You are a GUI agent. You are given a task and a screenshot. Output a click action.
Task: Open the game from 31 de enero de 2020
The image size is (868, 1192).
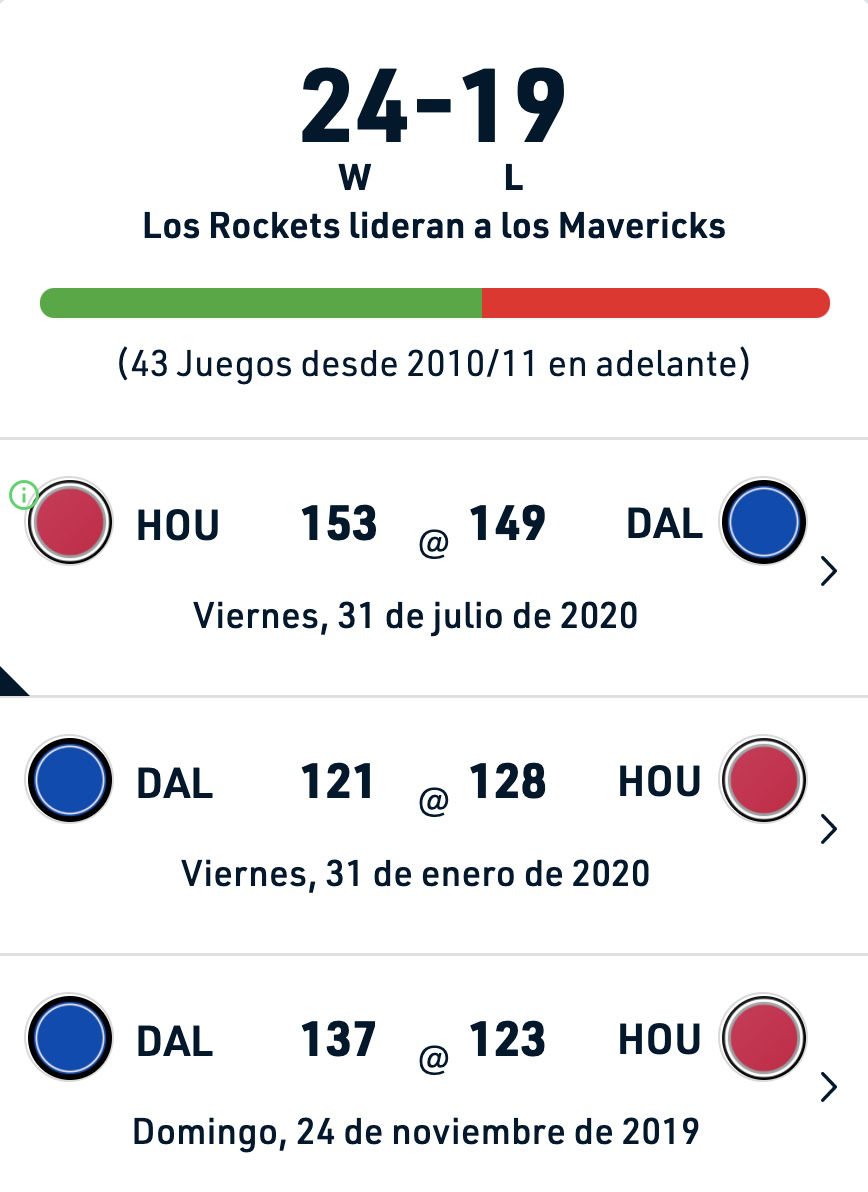[434, 826]
